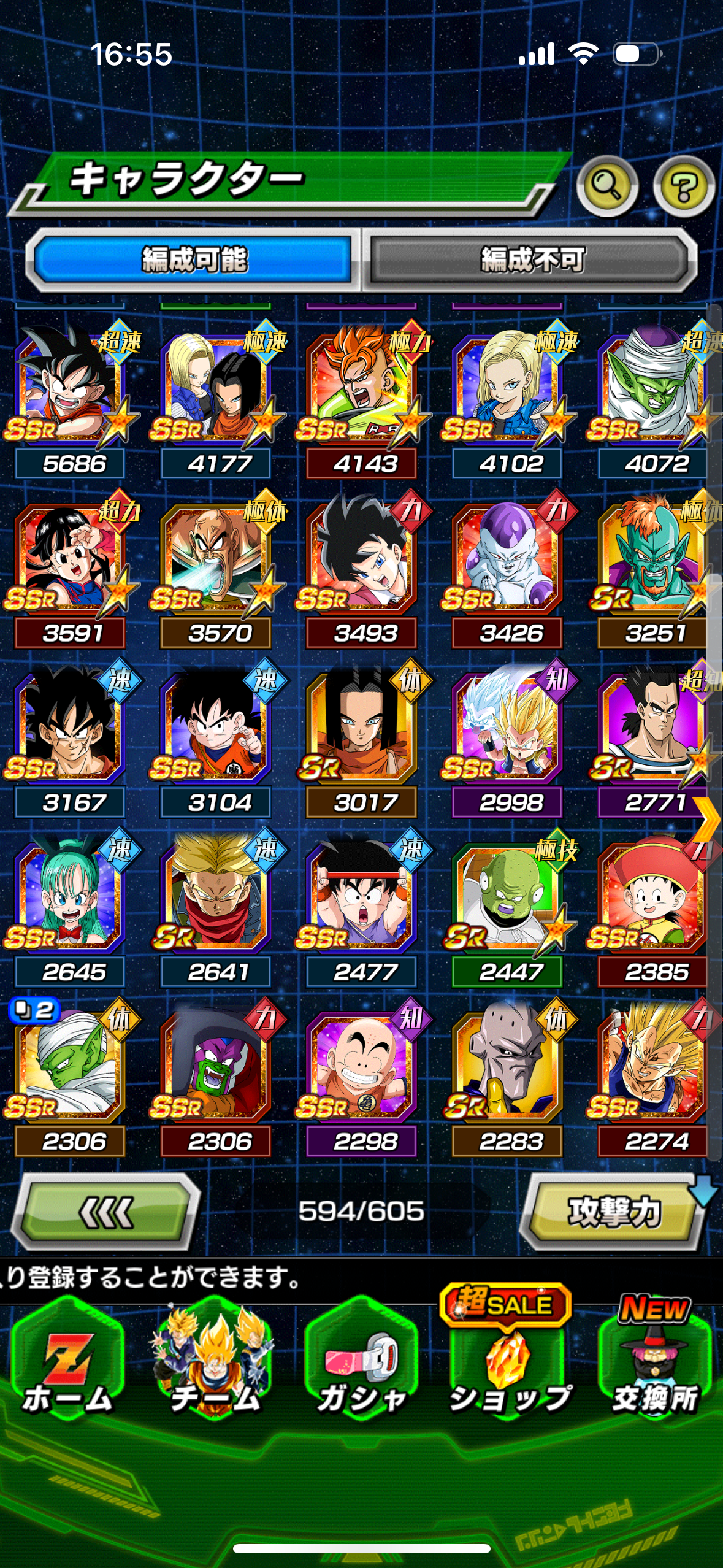Open the character search magnifier
Image resolution: width=723 pixels, height=1568 pixels.
(607, 186)
